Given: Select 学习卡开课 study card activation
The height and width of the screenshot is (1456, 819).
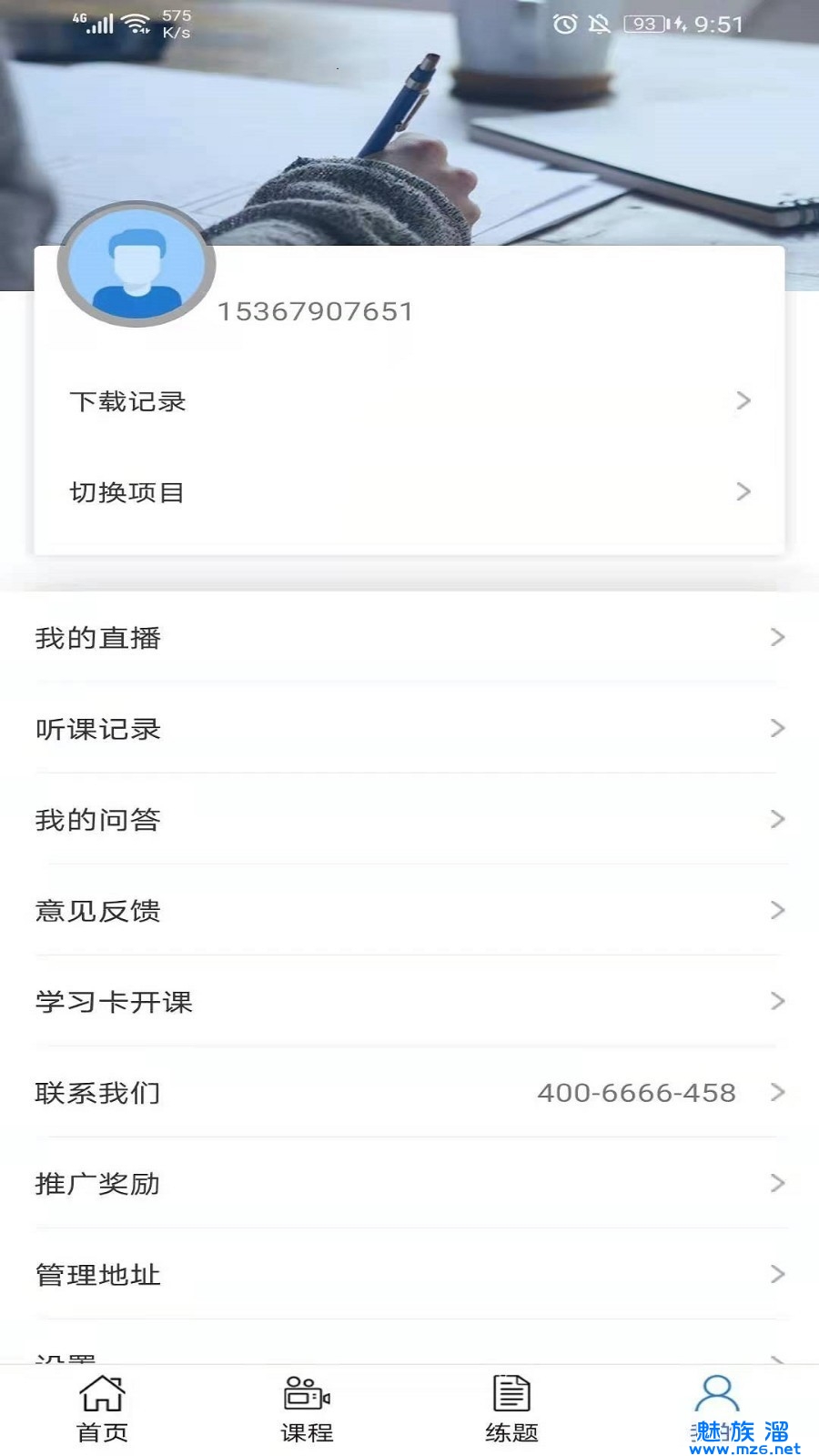Looking at the screenshot, I should [409, 1002].
